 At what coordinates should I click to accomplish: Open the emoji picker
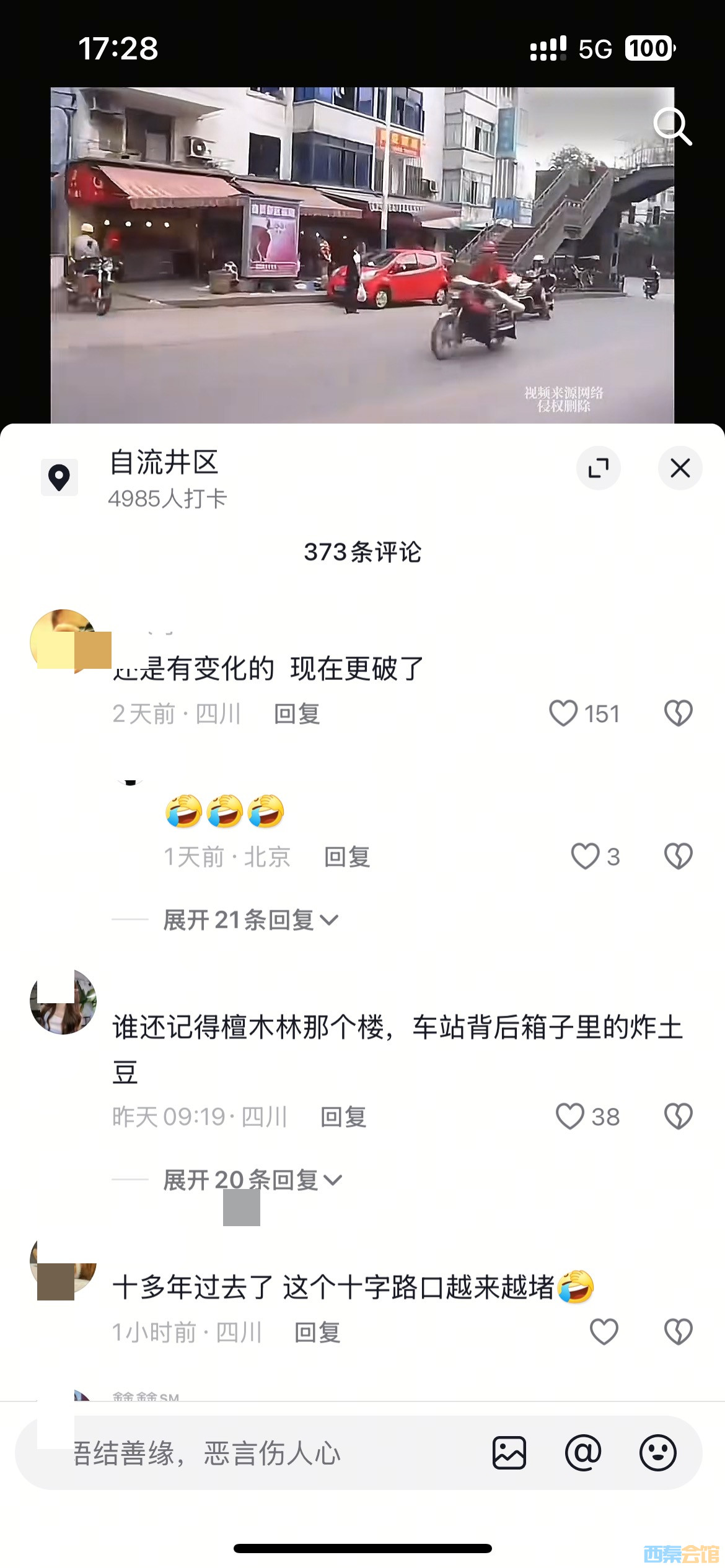click(x=657, y=1453)
